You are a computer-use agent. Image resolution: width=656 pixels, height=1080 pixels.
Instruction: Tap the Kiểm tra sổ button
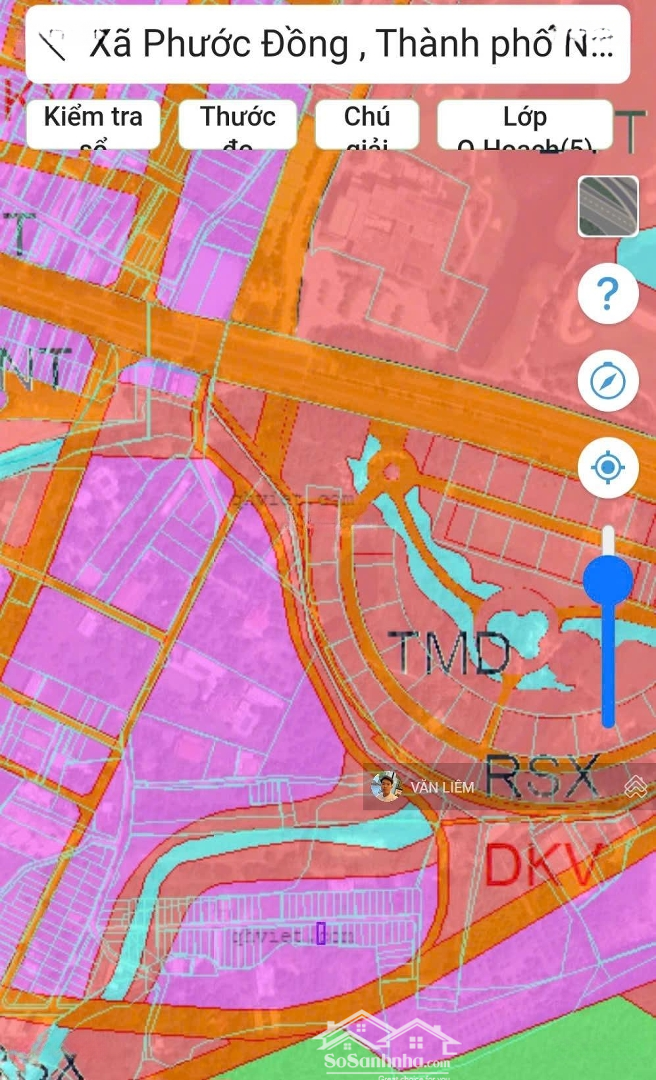pyautogui.click(x=93, y=125)
